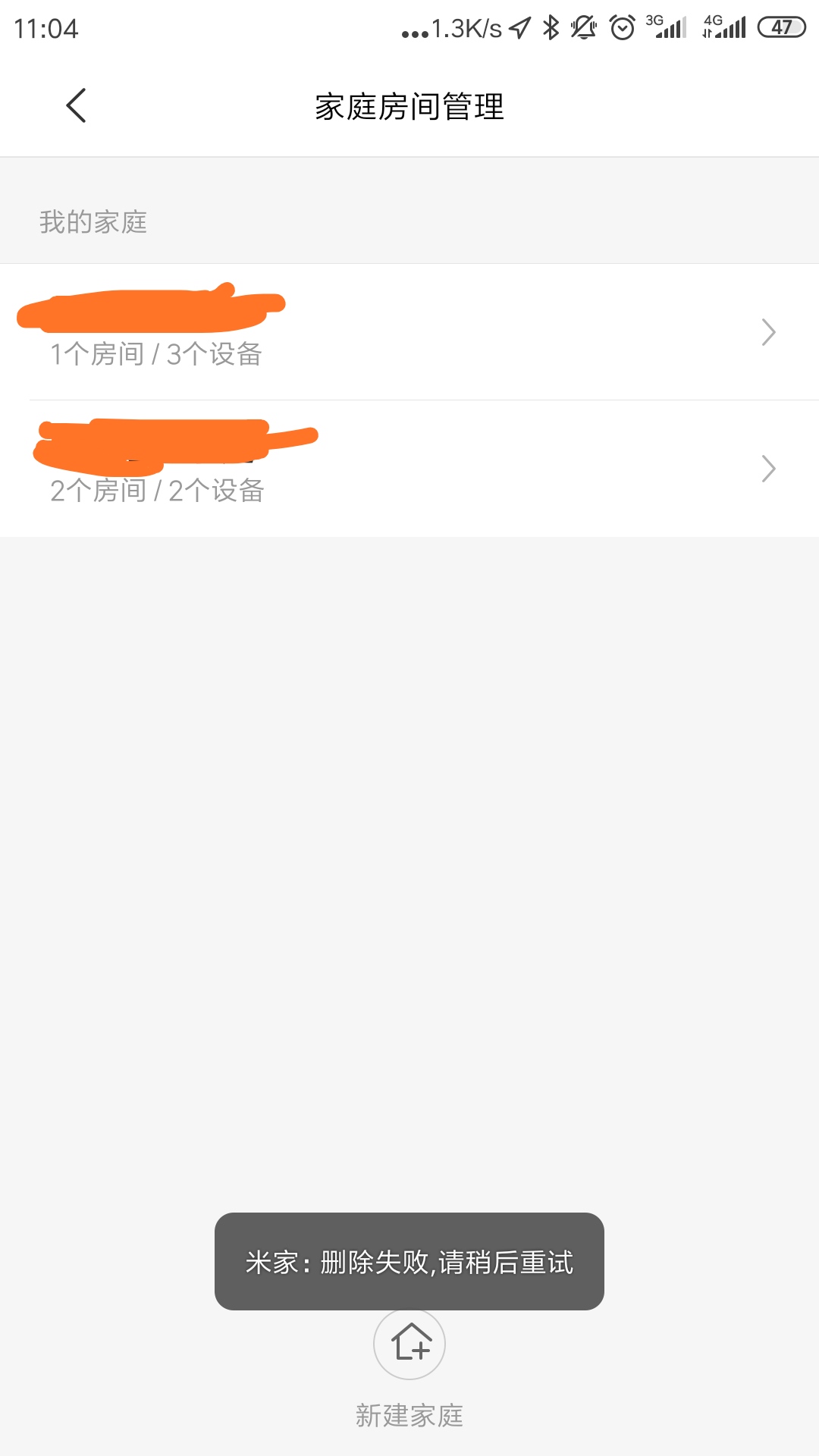Go back from 家庭房间管理
The image size is (819, 1456).
coord(76,105)
